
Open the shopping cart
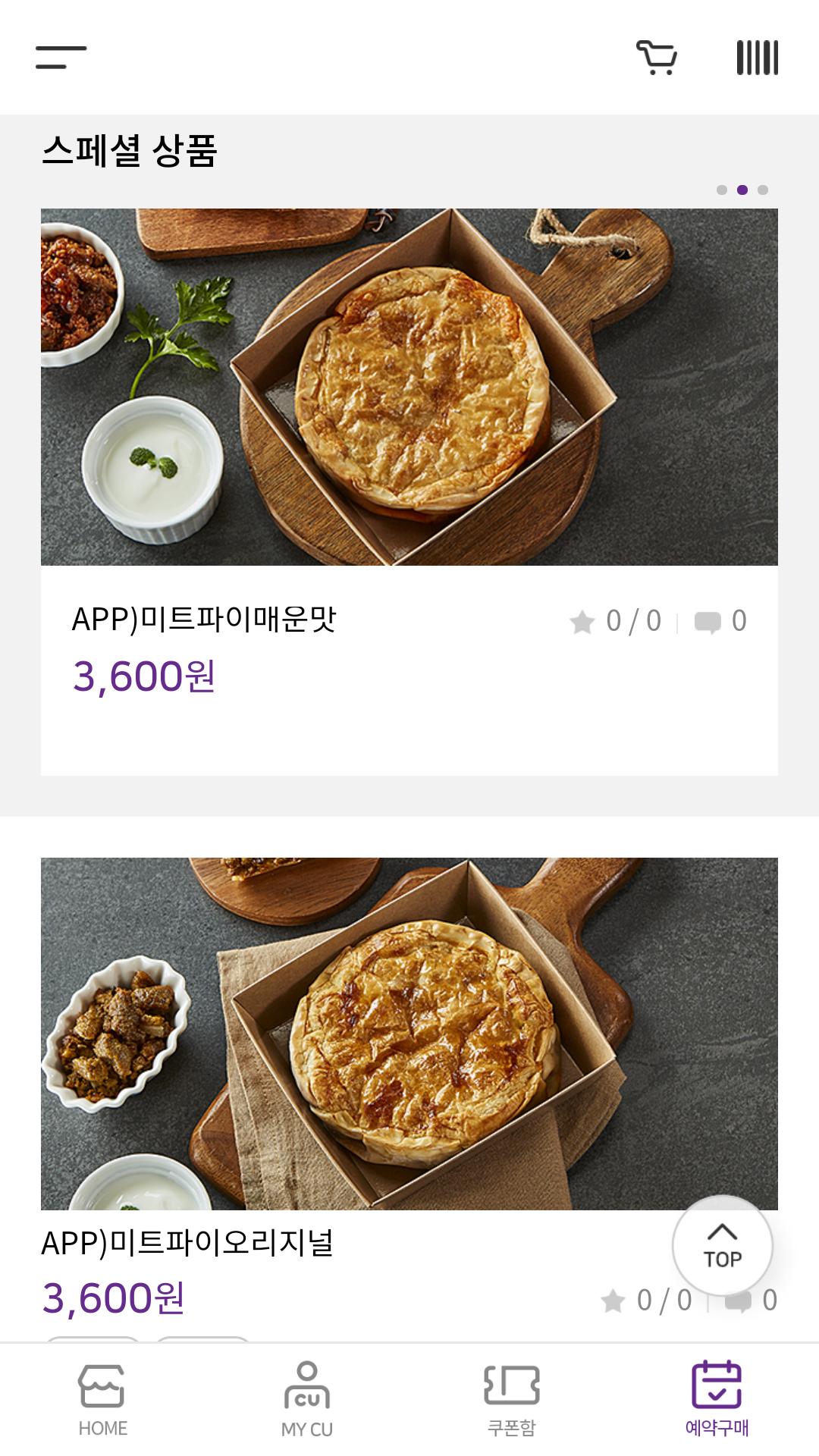[656, 58]
